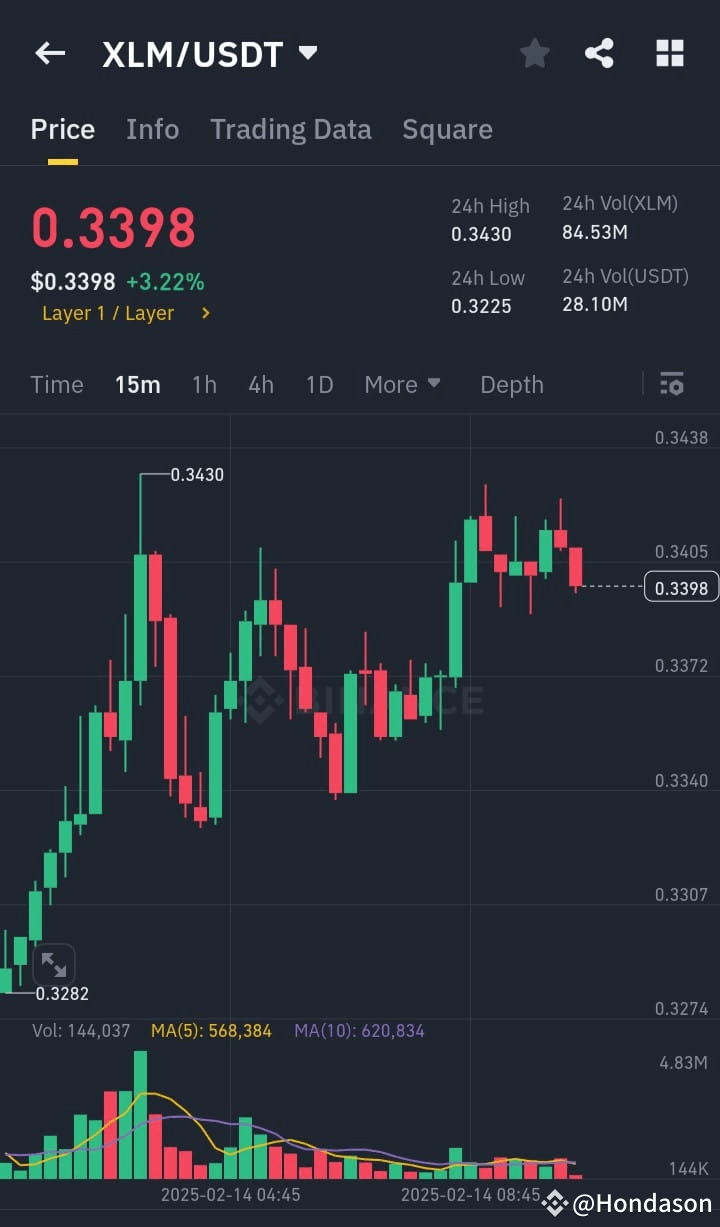Enable the 4h candle interval
Screen dimensions: 720x1227
click(x=261, y=384)
